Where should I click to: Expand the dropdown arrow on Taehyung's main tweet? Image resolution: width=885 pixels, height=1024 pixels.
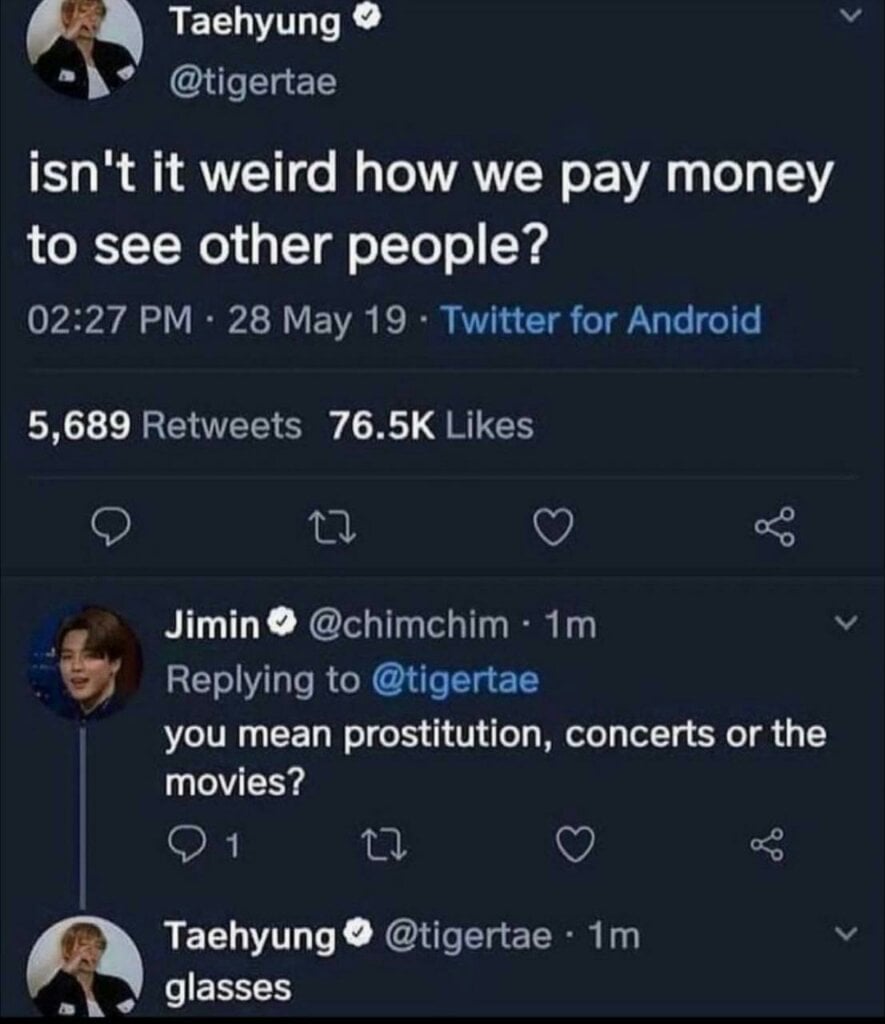pyautogui.click(x=849, y=16)
